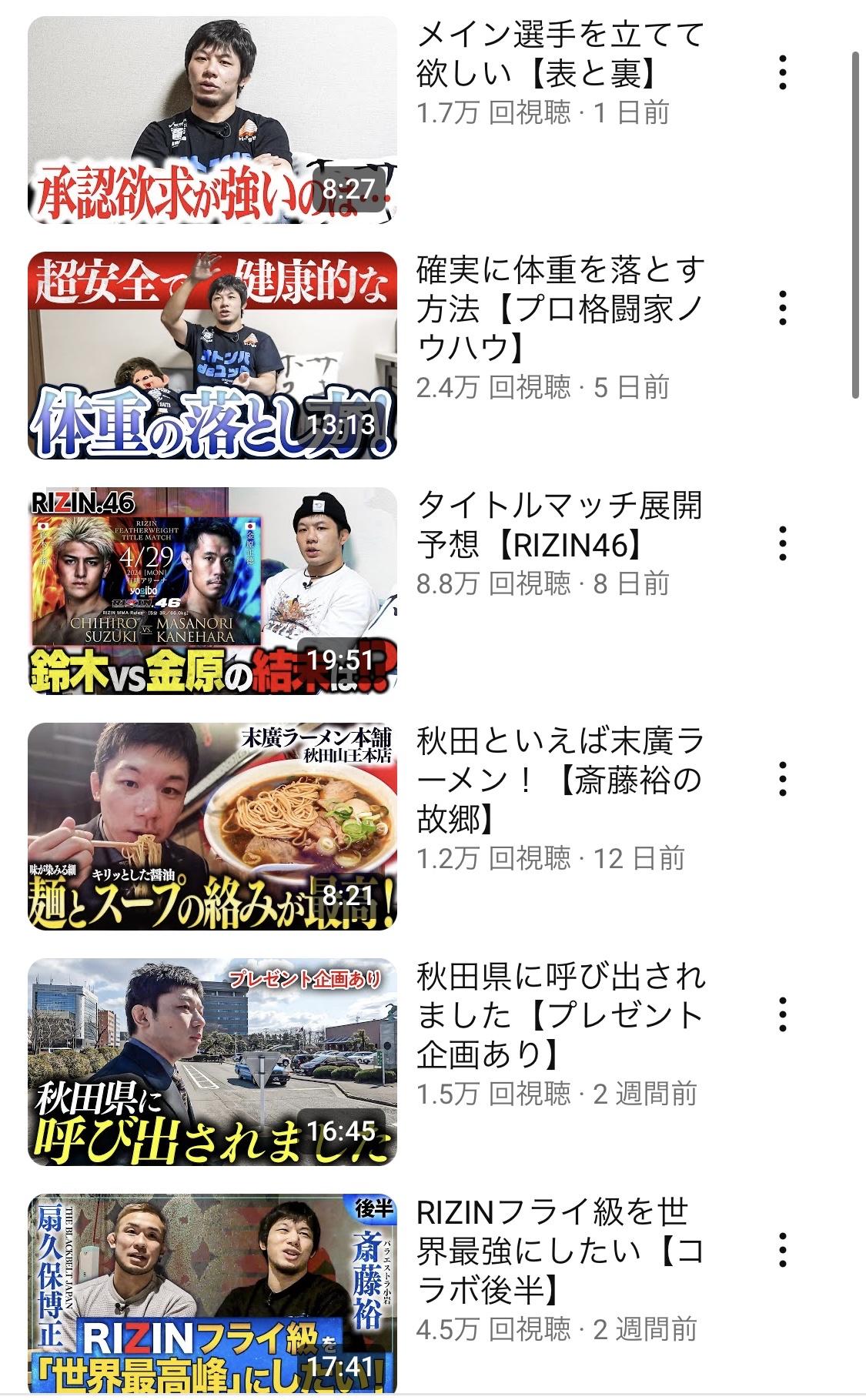Open overflow menu for メイン選手を立てて欲しい video
Viewport: 866px width, 1400px height.
click(782, 72)
